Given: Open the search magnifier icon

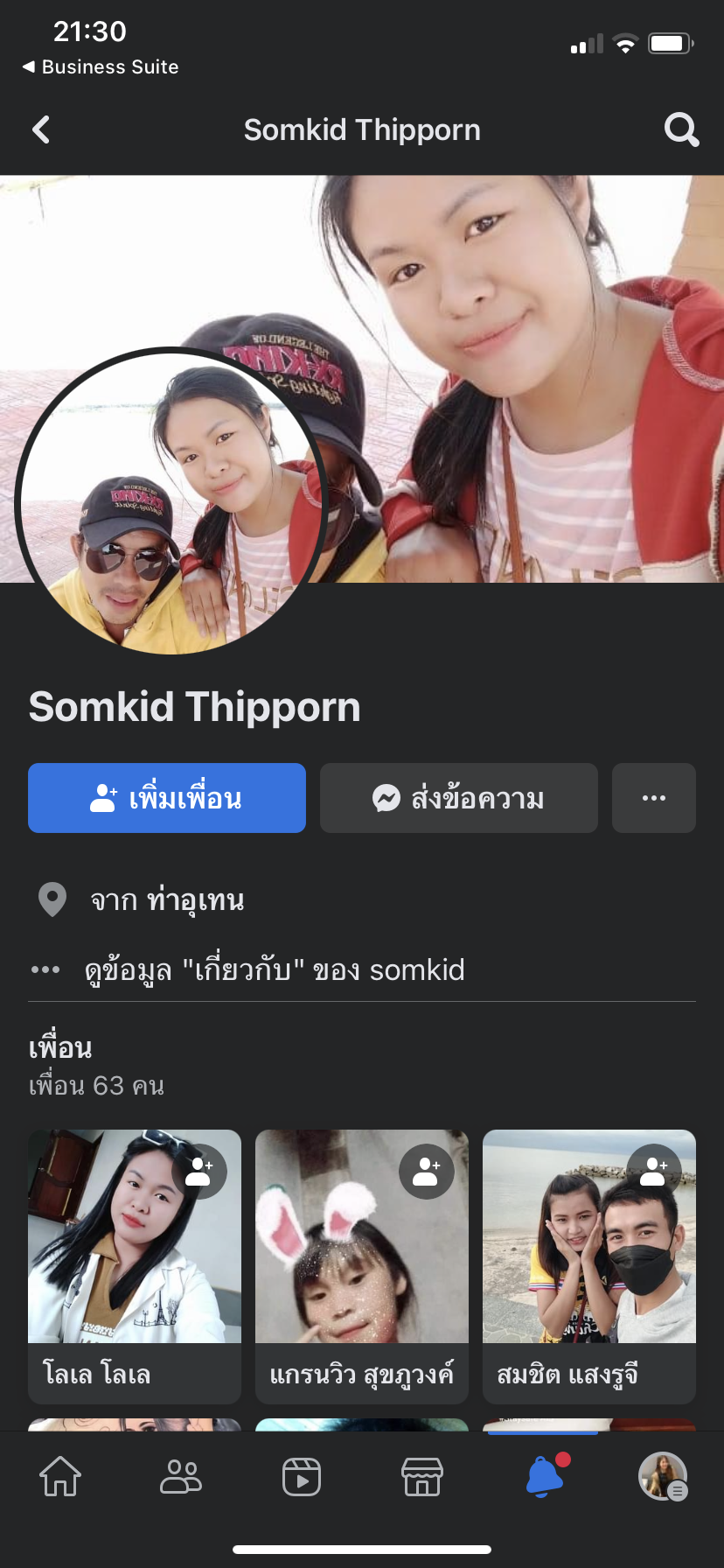Looking at the screenshot, I should click(x=681, y=130).
